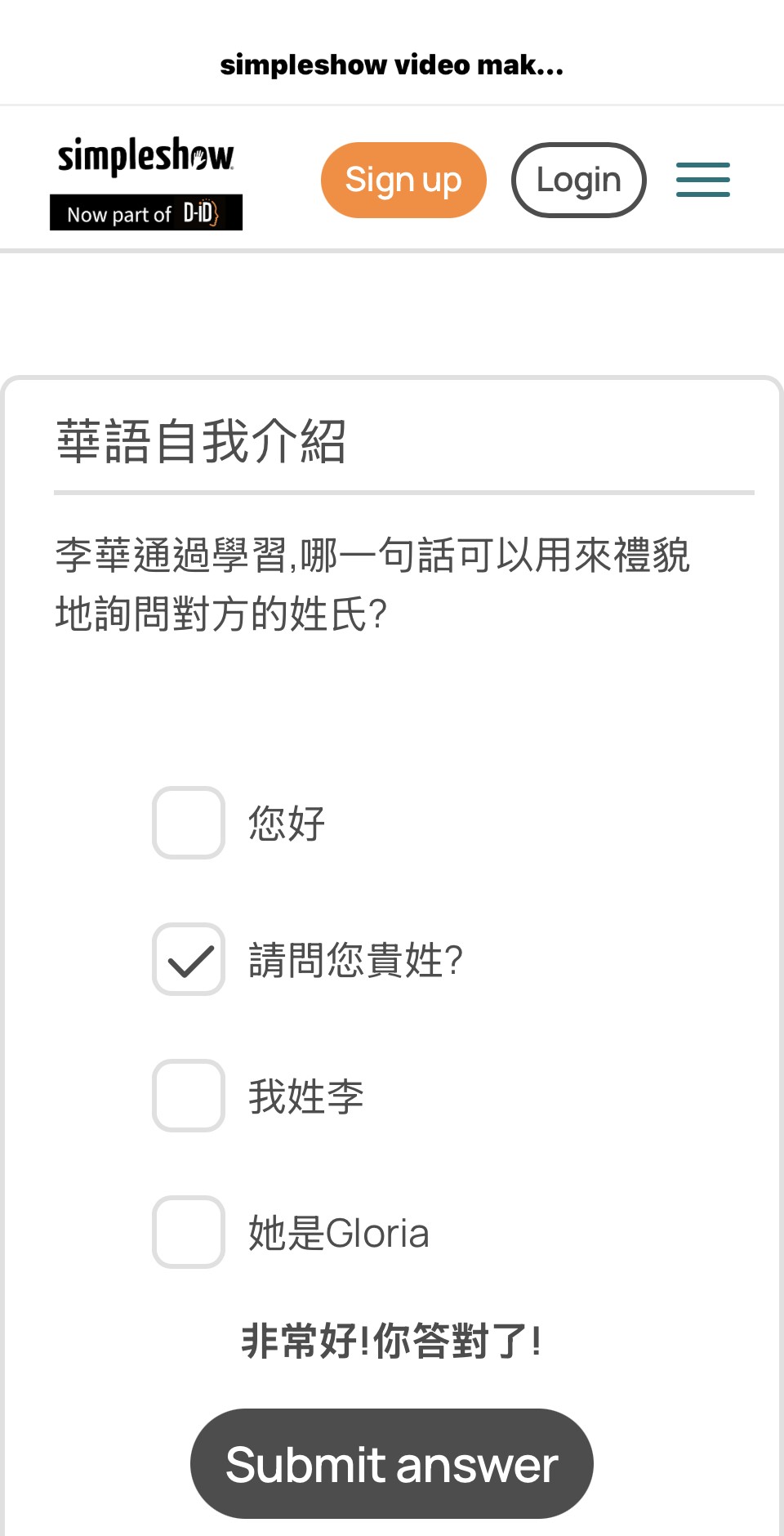Uncheck the 請問您貴姓? option
This screenshot has width=784, height=1536.
[x=189, y=959]
